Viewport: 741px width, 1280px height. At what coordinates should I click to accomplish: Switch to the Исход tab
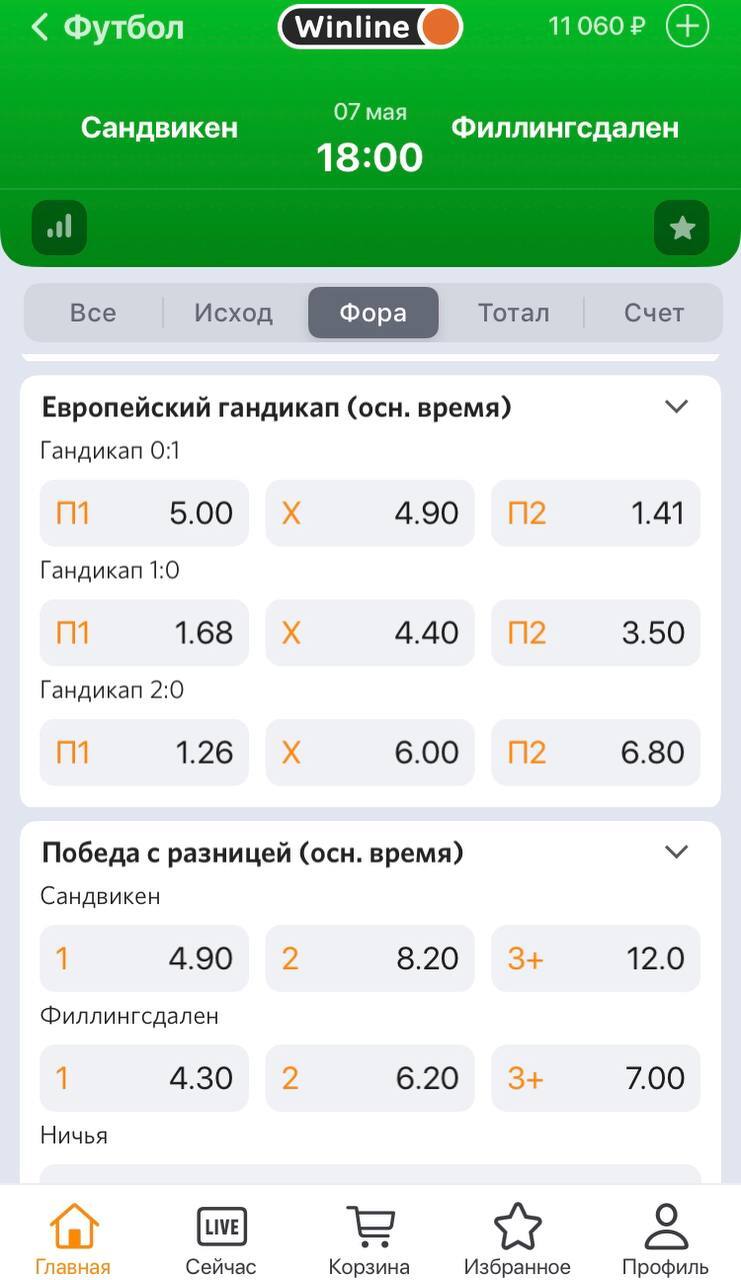[x=233, y=313]
